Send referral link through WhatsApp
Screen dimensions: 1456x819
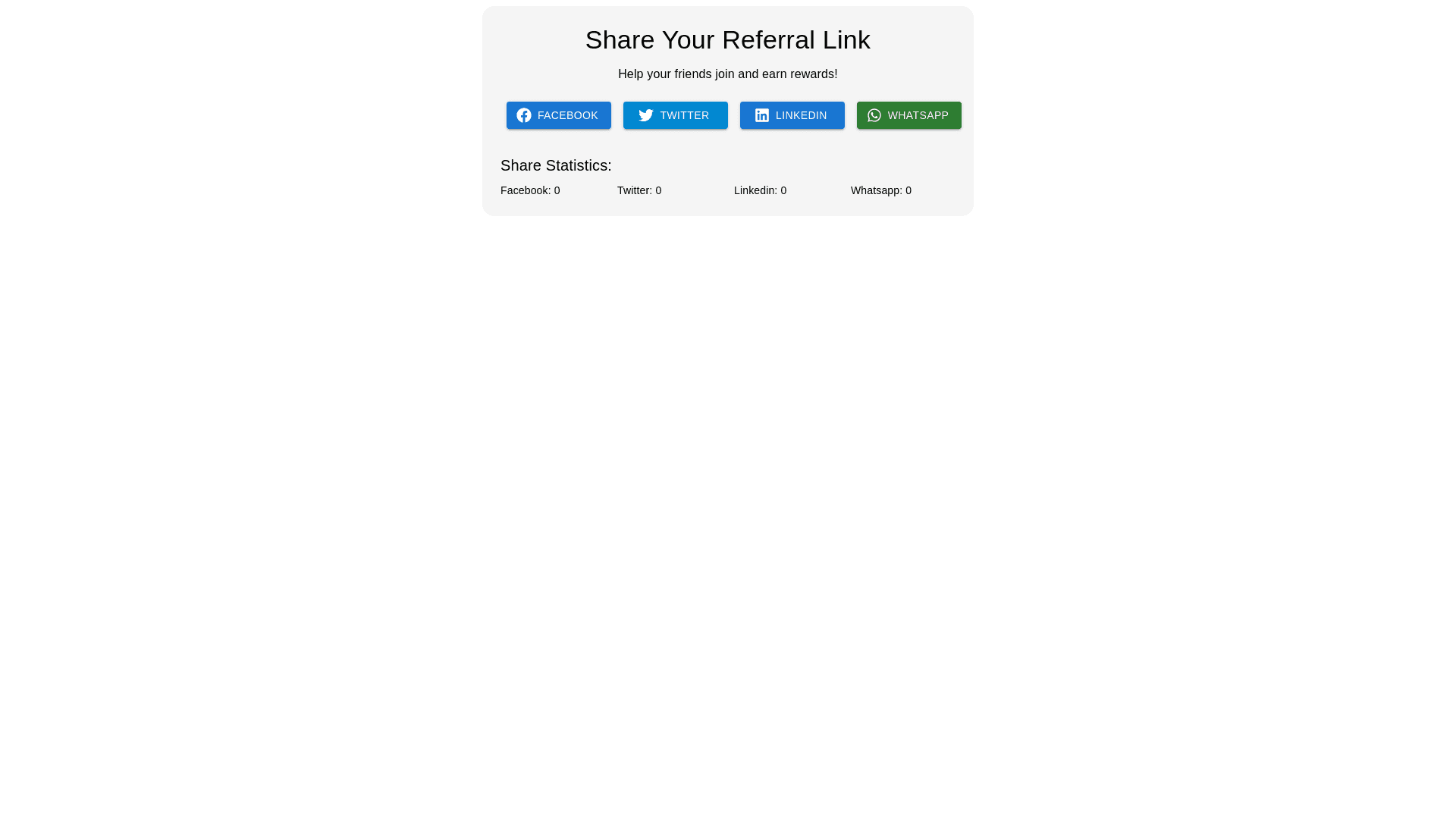coord(908,115)
